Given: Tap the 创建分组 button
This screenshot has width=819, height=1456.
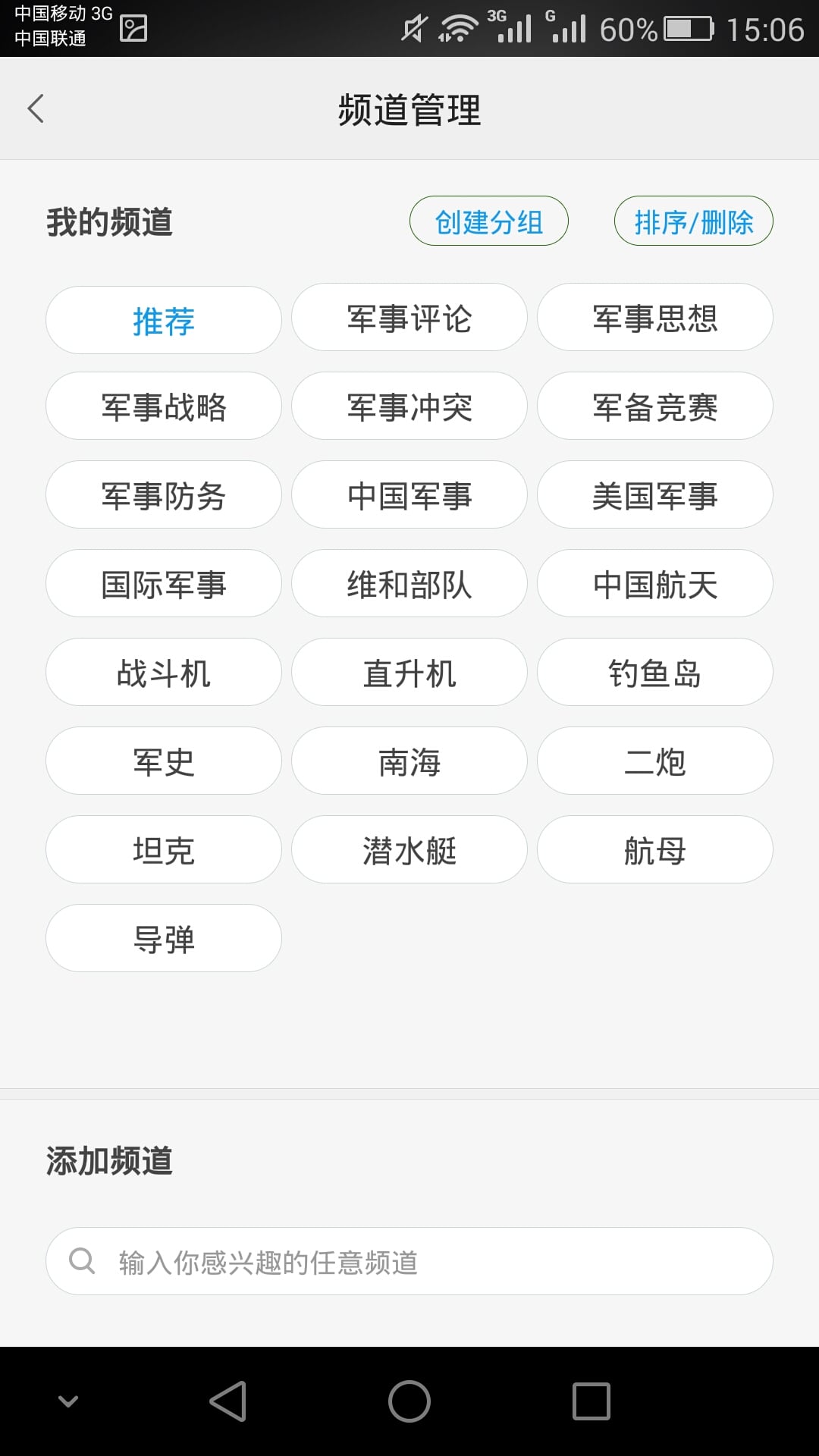Looking at the screenshot, I should (488, 221).
